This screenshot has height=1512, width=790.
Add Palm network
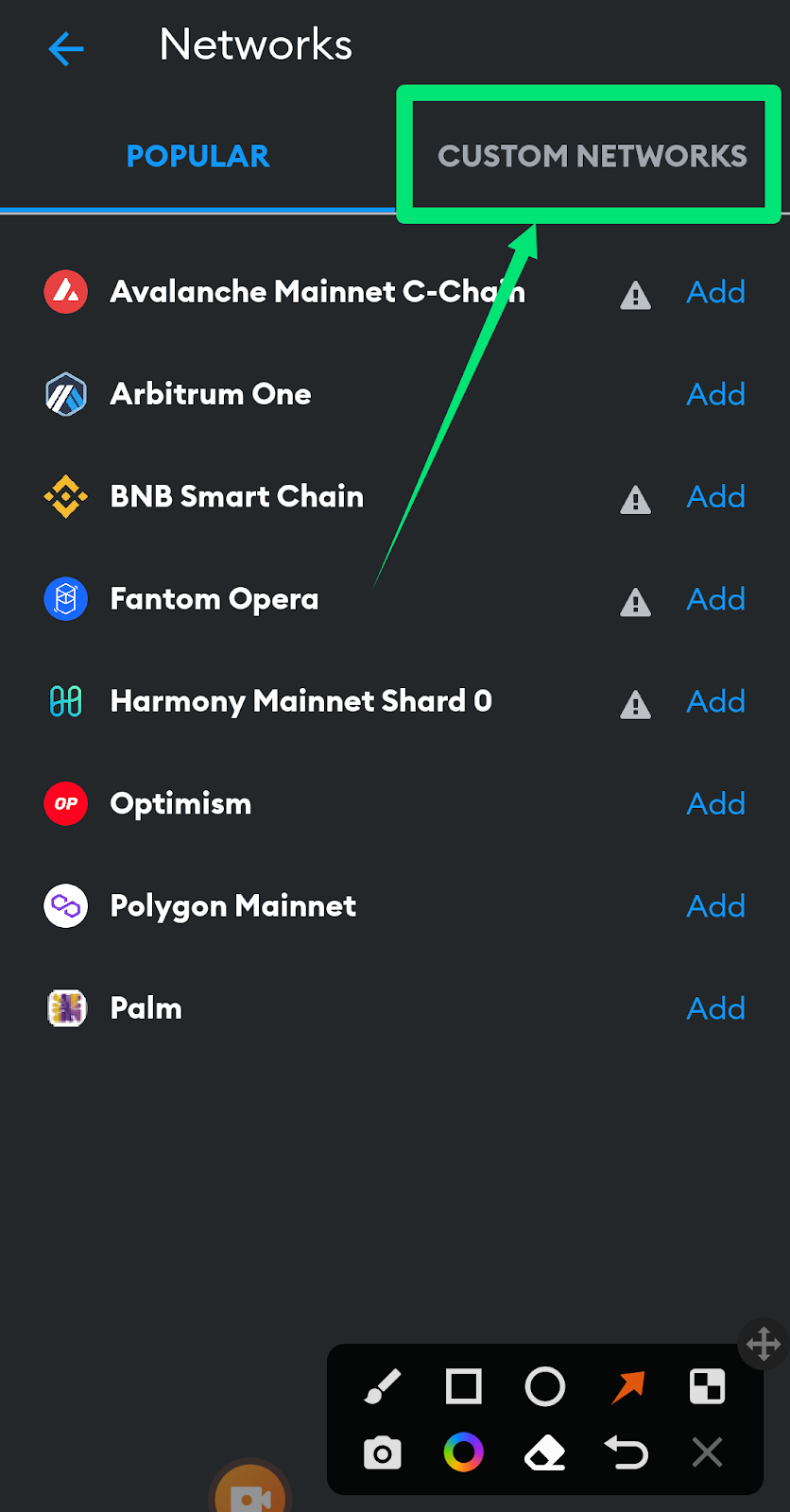715,1009
